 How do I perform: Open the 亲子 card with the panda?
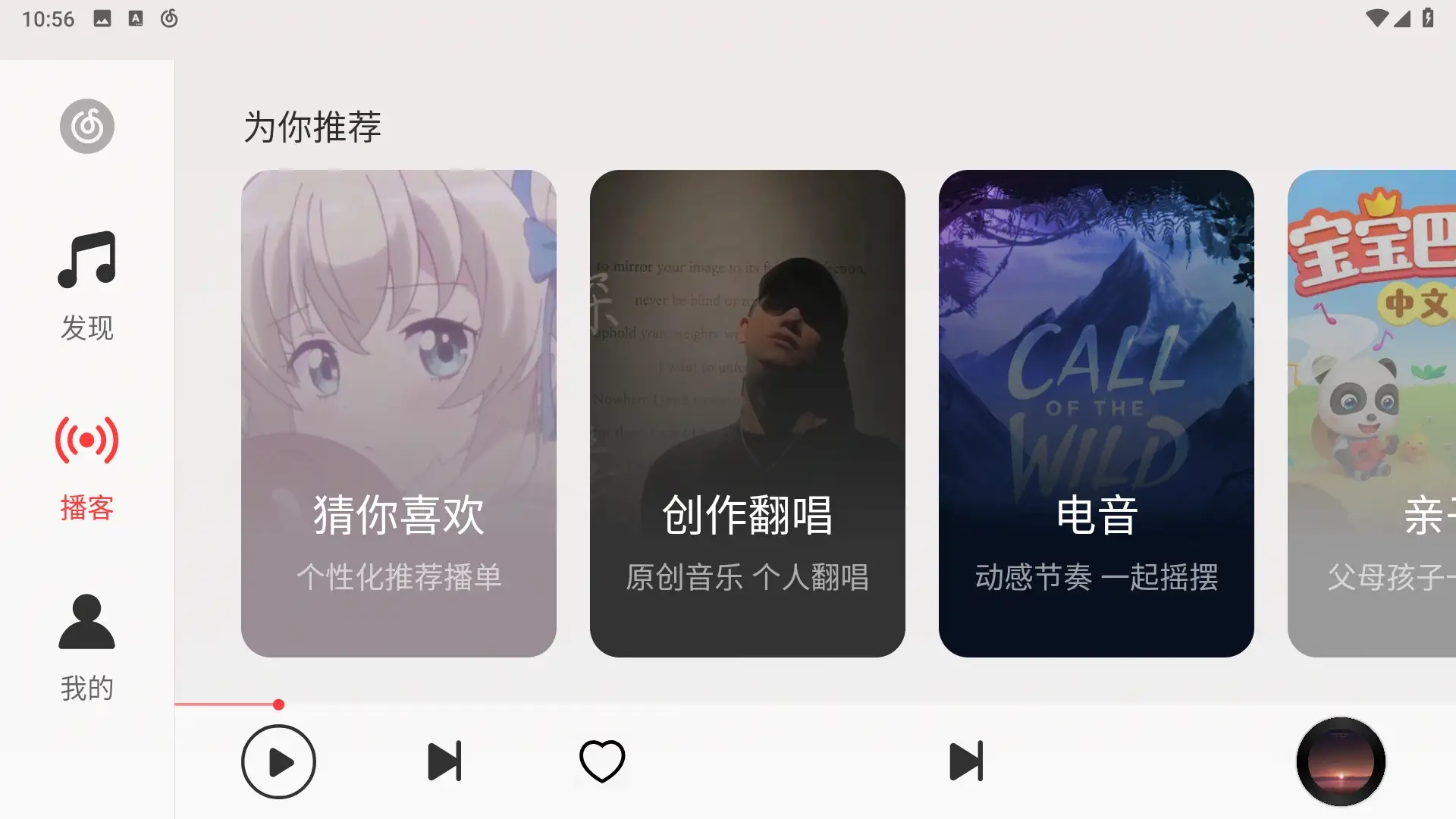[x=1373, y=413]
